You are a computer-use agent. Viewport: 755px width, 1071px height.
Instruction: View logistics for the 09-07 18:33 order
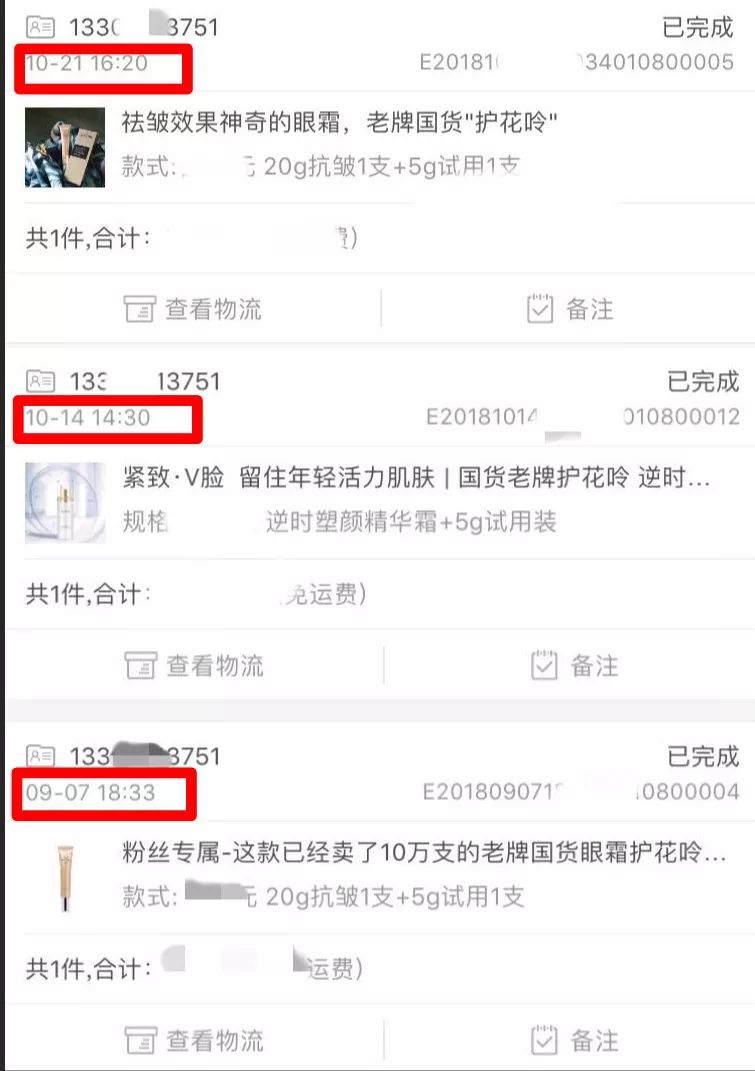pyautogui.click(x=194, y=1040)
